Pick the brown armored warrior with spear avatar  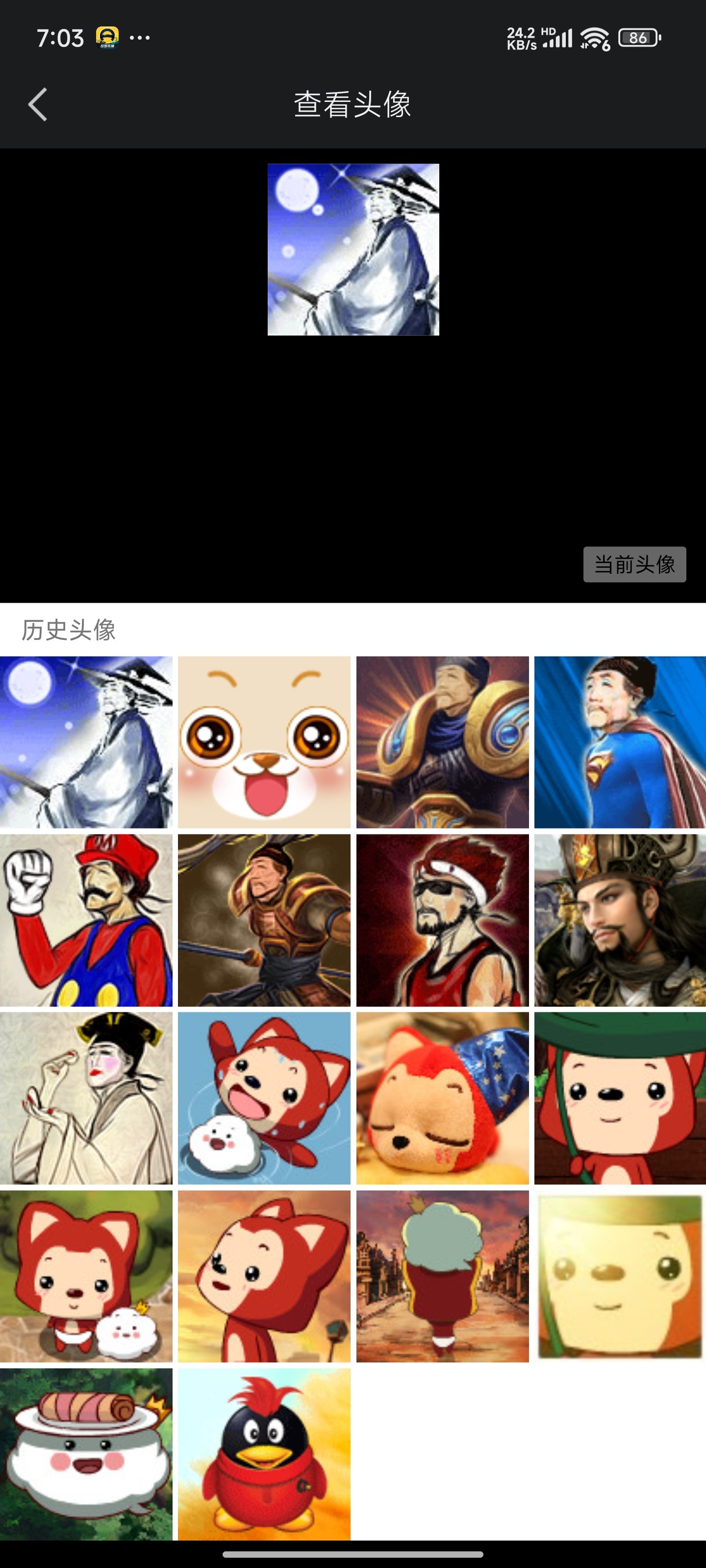tap(264, 920)
